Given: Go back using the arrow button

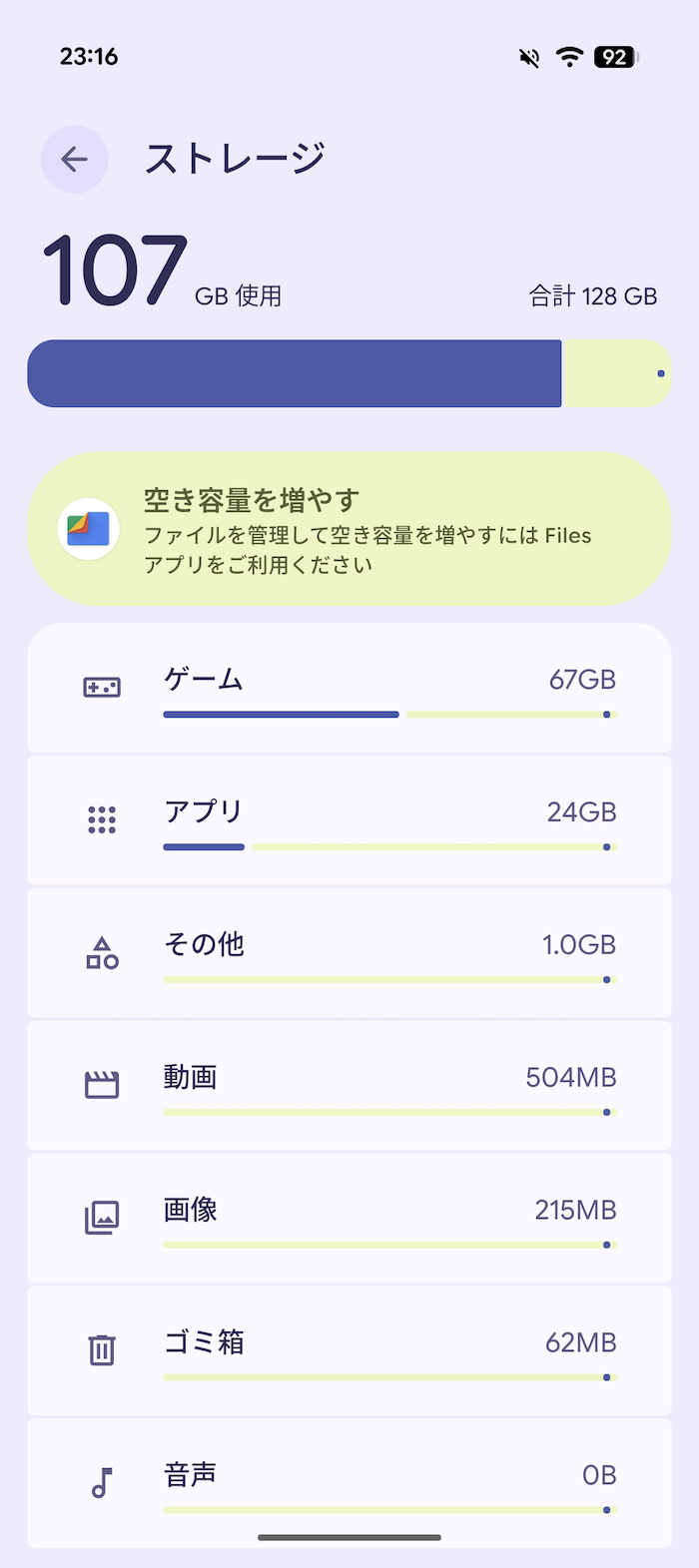Looking at the screenshot, I should click(75, 160).
